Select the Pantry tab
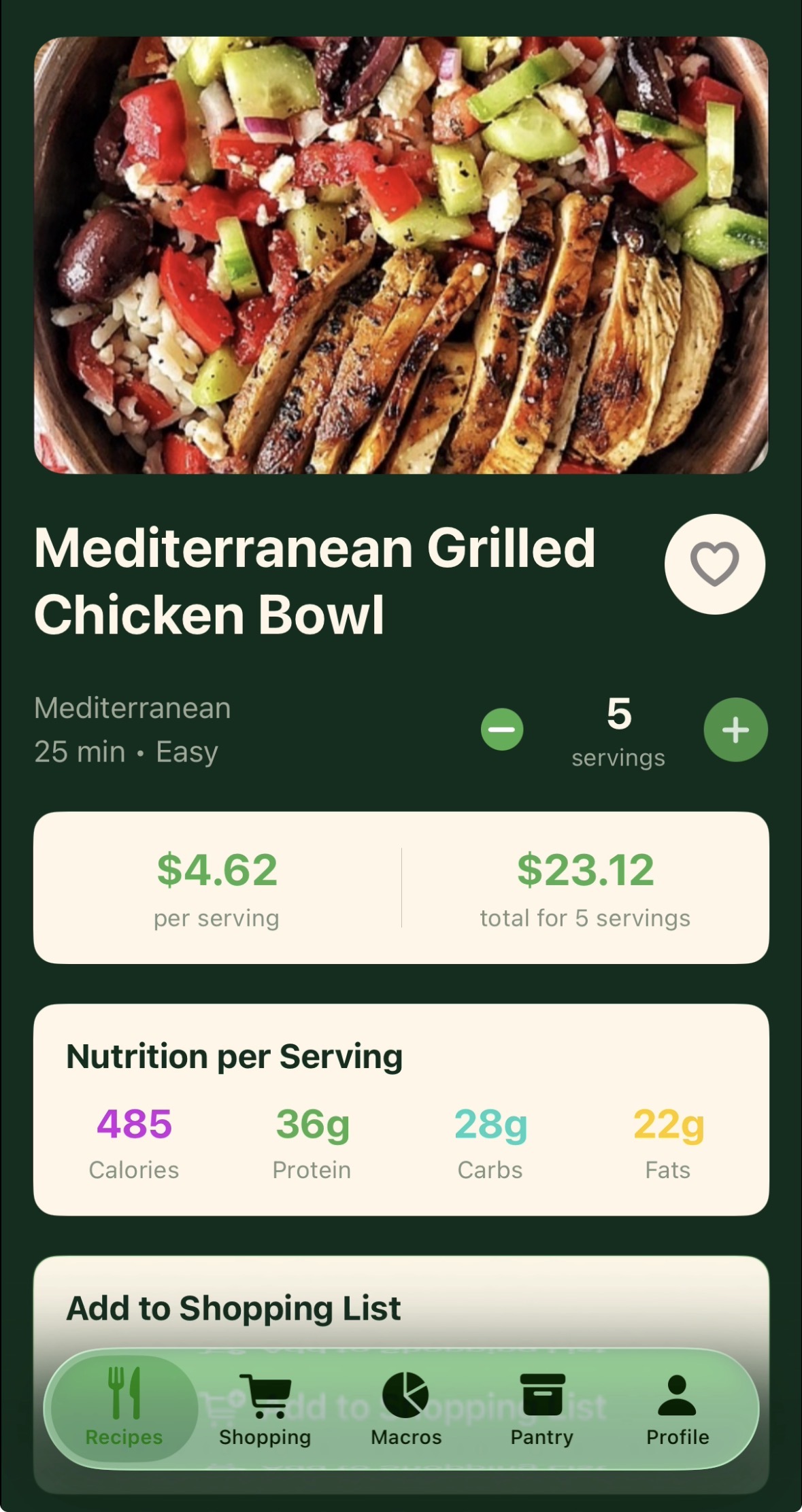802x1512 pixels. (542, 1407)
